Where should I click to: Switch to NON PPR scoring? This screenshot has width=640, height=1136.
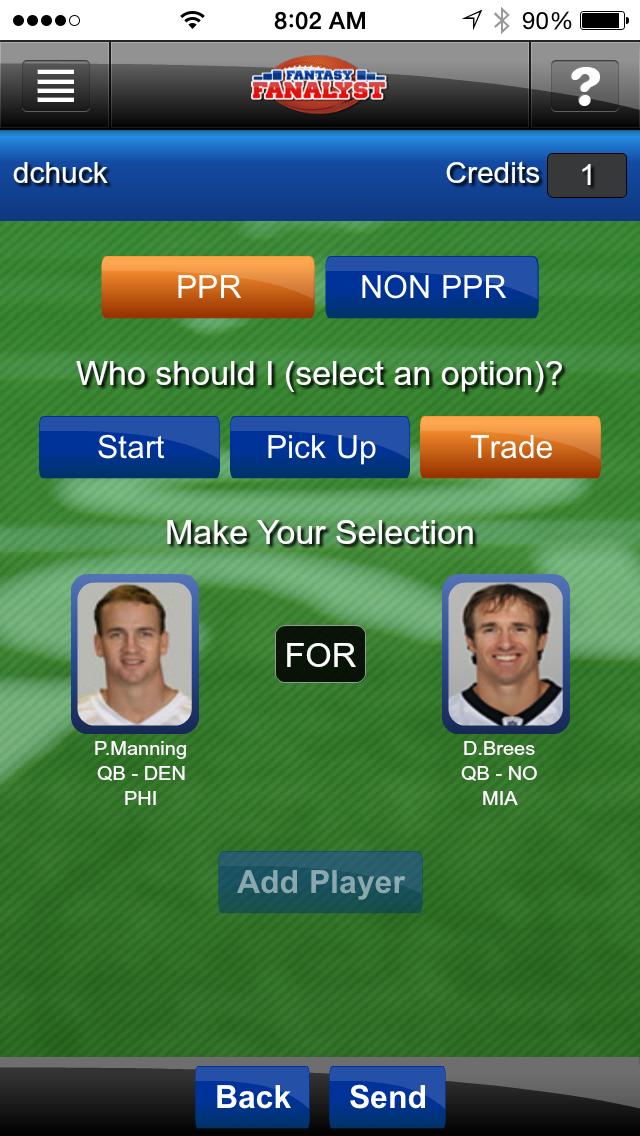point(432,287)
